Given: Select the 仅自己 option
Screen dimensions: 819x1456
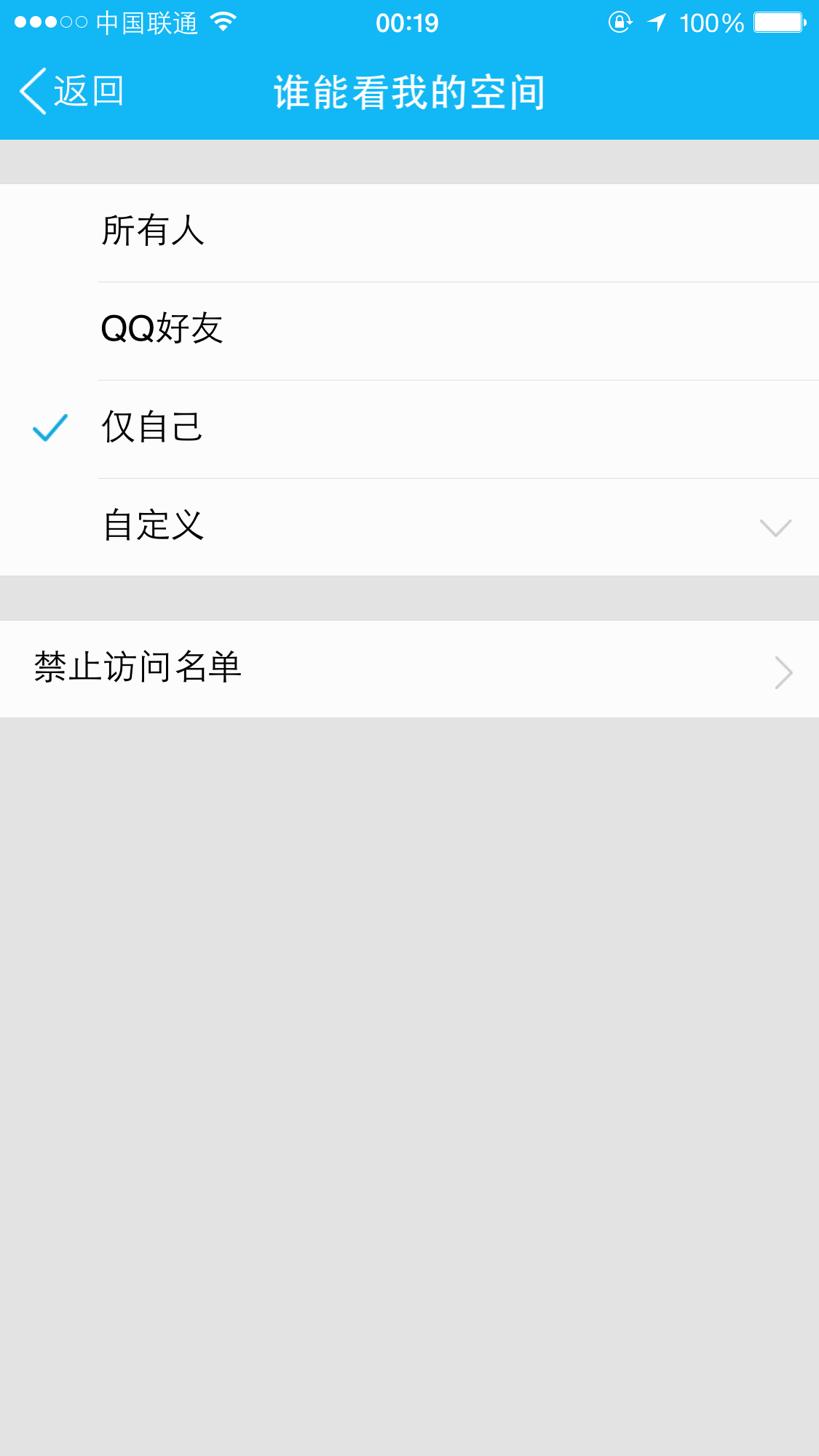Looking at the screenshot, I should (409, 429).
